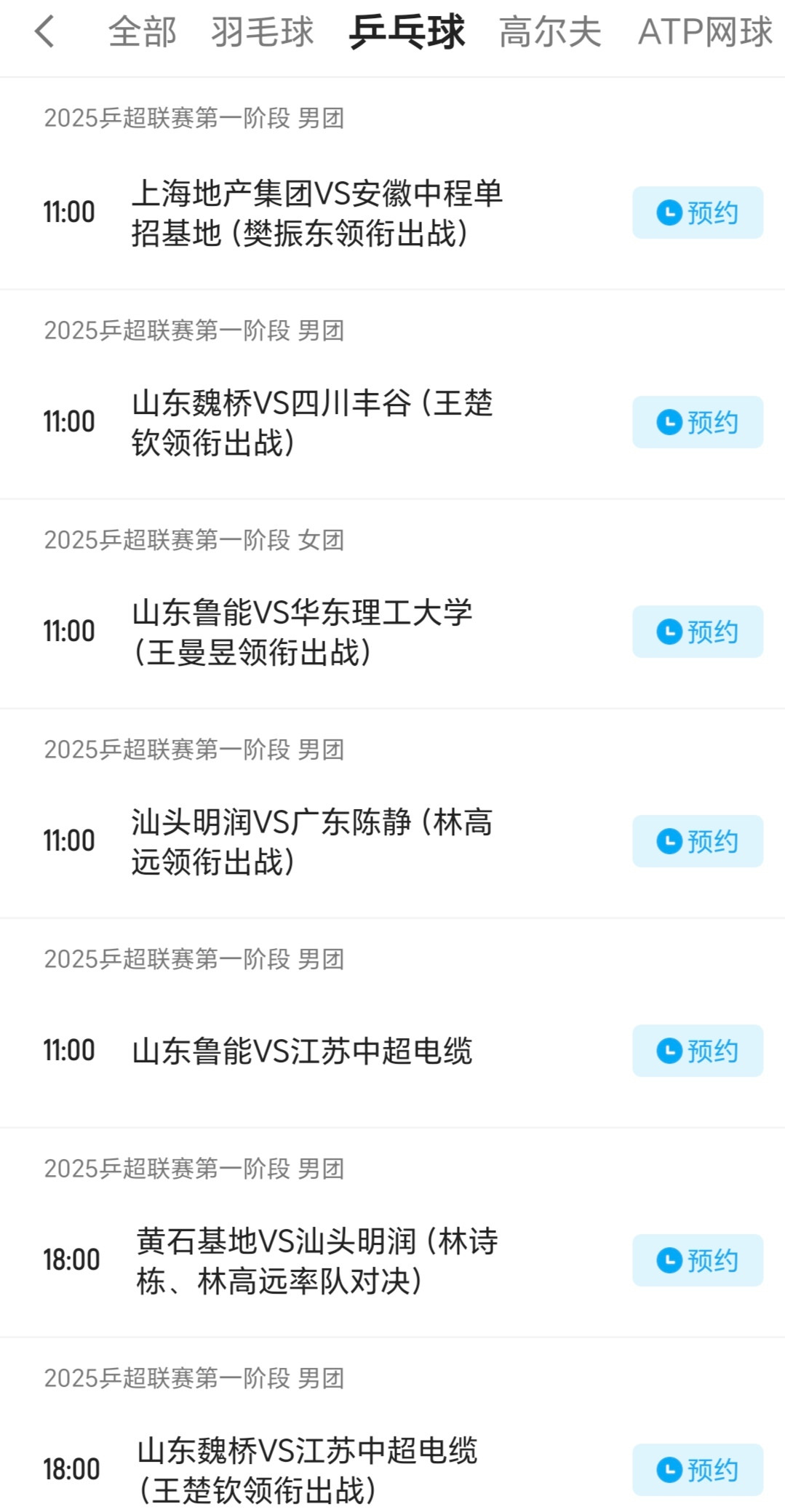
Task: Switch to the ATP网球 tab
Action: pyautogui.click(x=705, y=32)
